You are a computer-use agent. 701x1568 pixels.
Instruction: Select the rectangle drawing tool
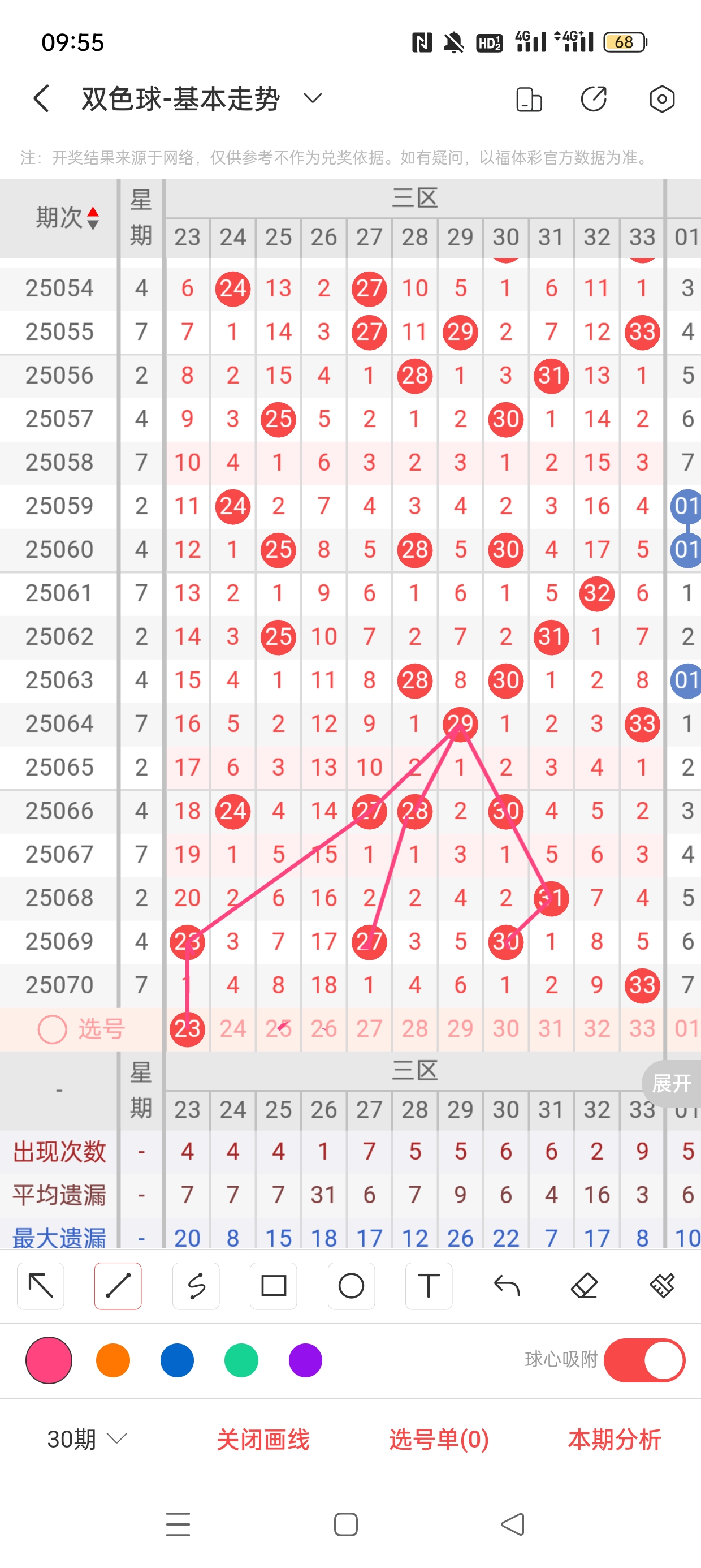tap(273, 1286)
